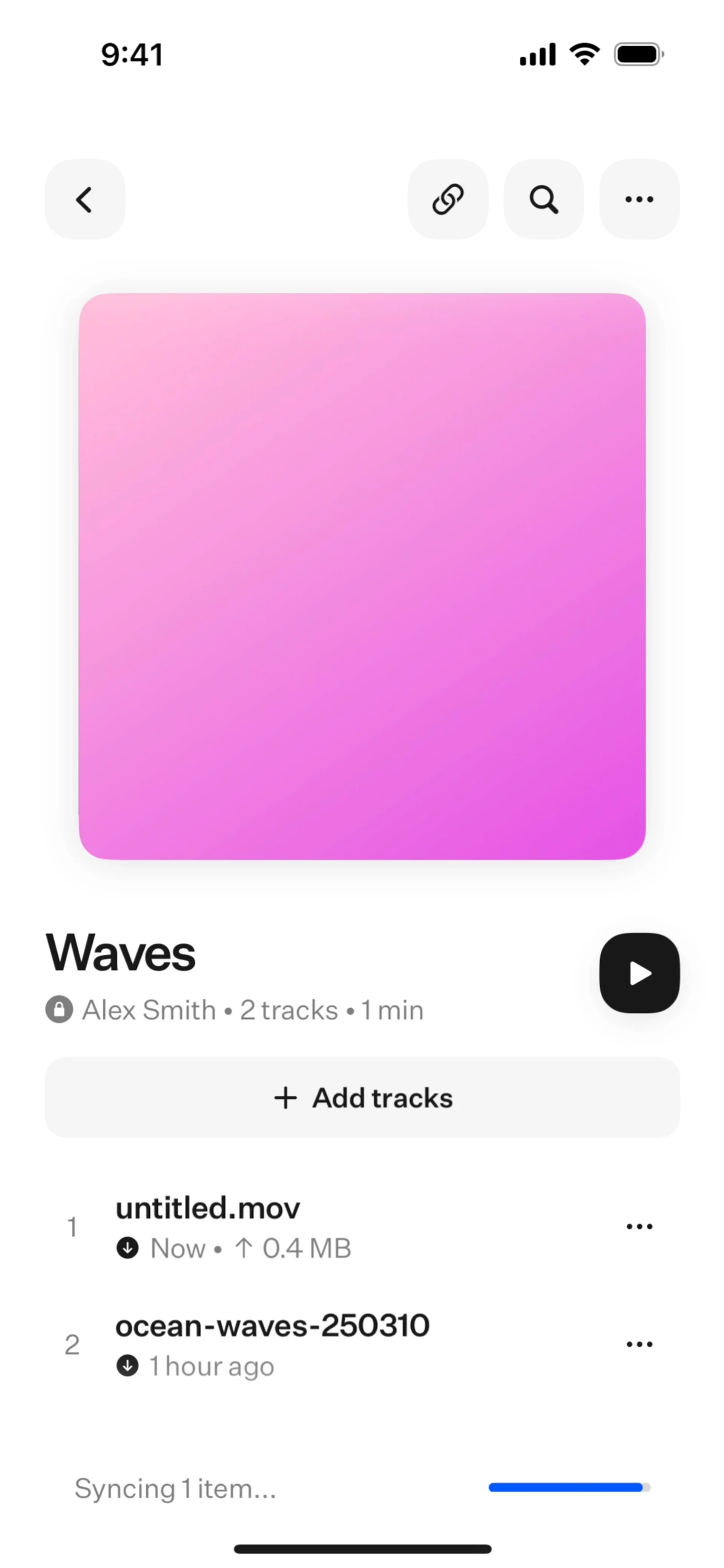Viewport: 724px width, 1568px height.
Task: Open options for untitled.mov
Action: click(x=640, y=1226)
